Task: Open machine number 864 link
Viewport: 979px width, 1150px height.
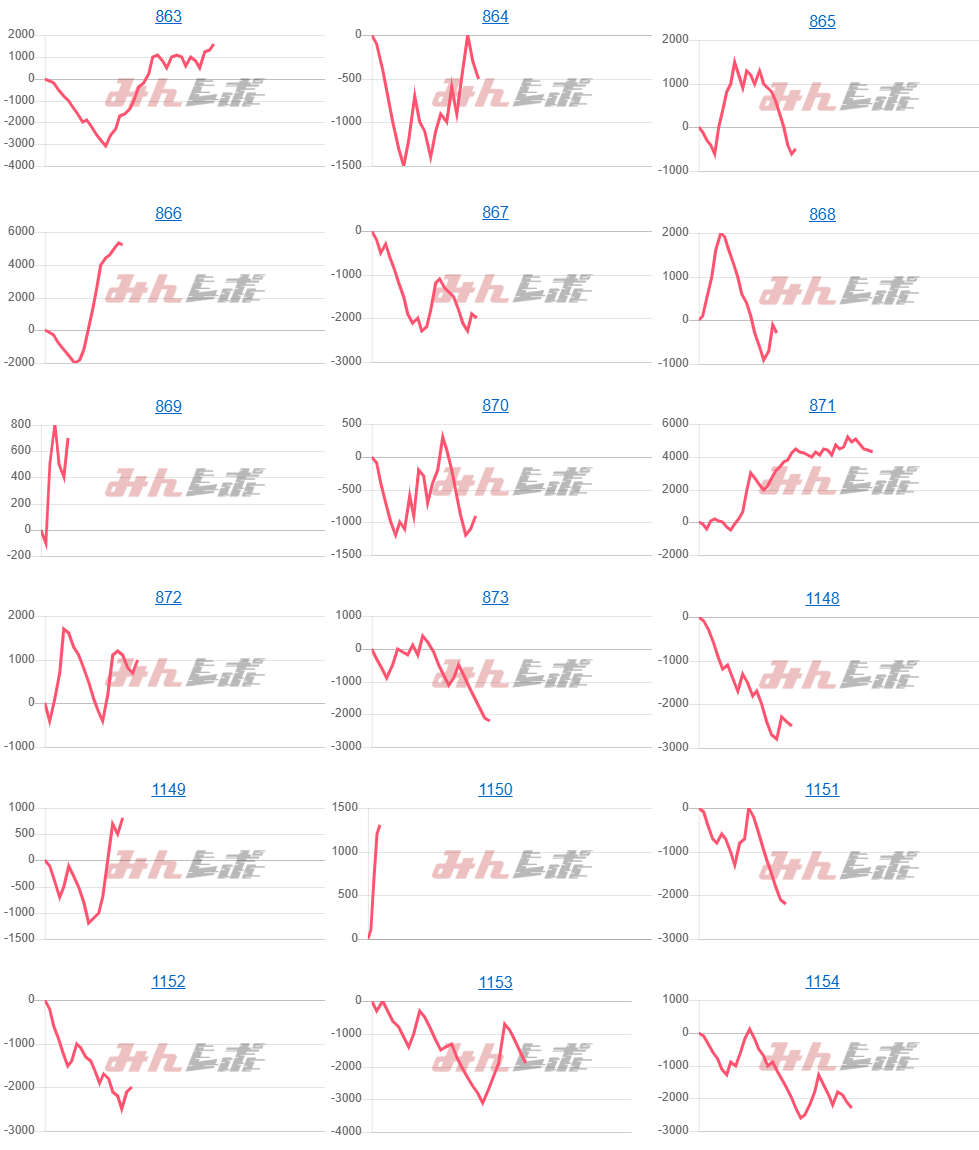Action: click(x=495, y=17)
